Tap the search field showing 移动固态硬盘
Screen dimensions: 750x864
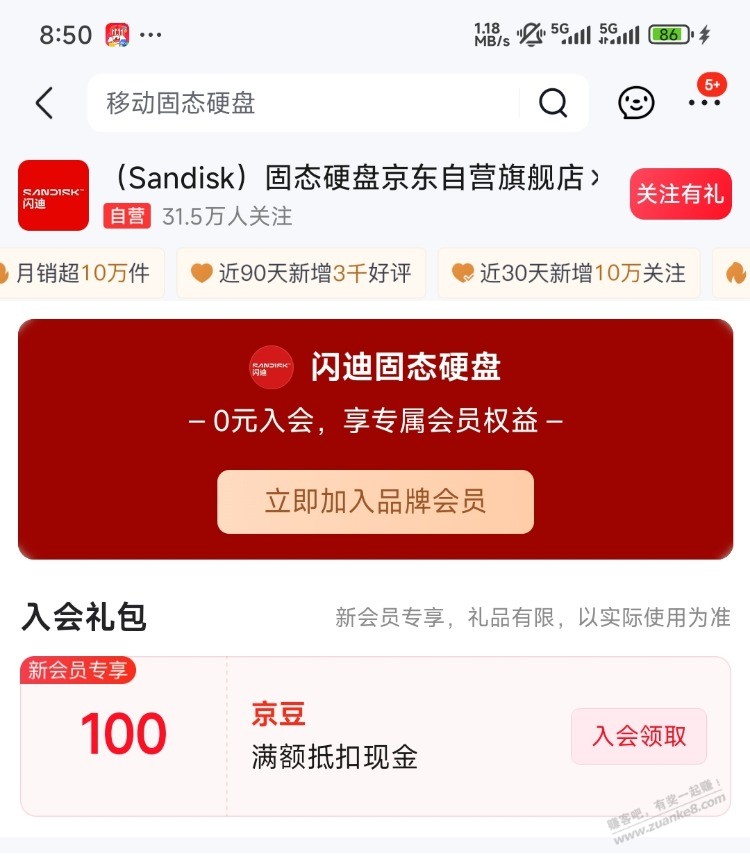[300, 103]
